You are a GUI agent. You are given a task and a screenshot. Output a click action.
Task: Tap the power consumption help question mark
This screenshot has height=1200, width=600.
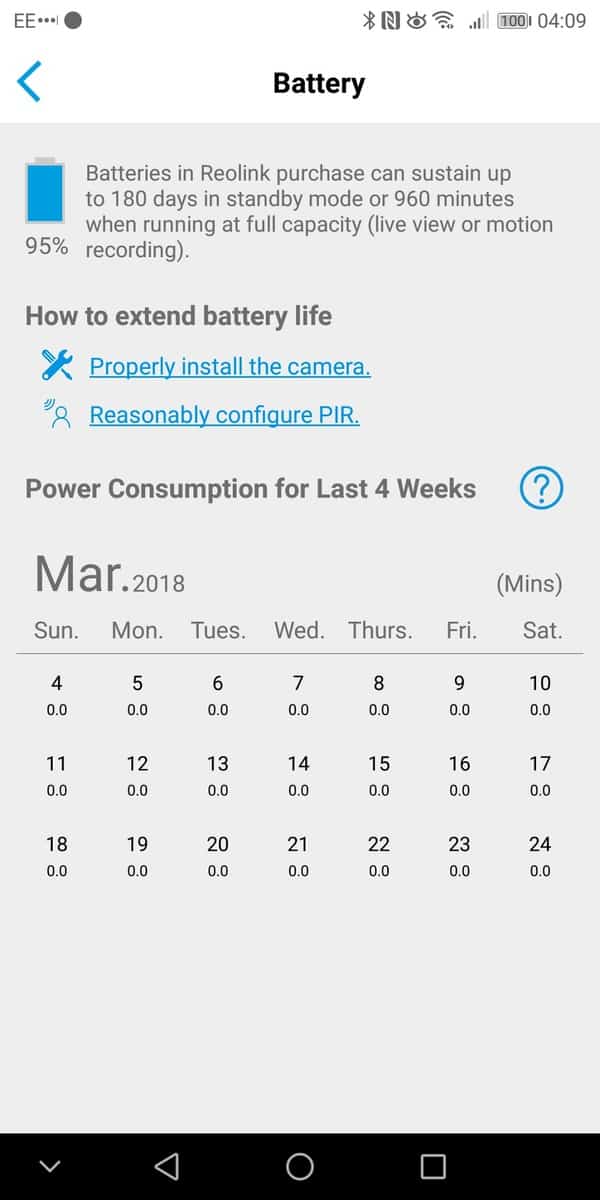(x=541, y=489)
